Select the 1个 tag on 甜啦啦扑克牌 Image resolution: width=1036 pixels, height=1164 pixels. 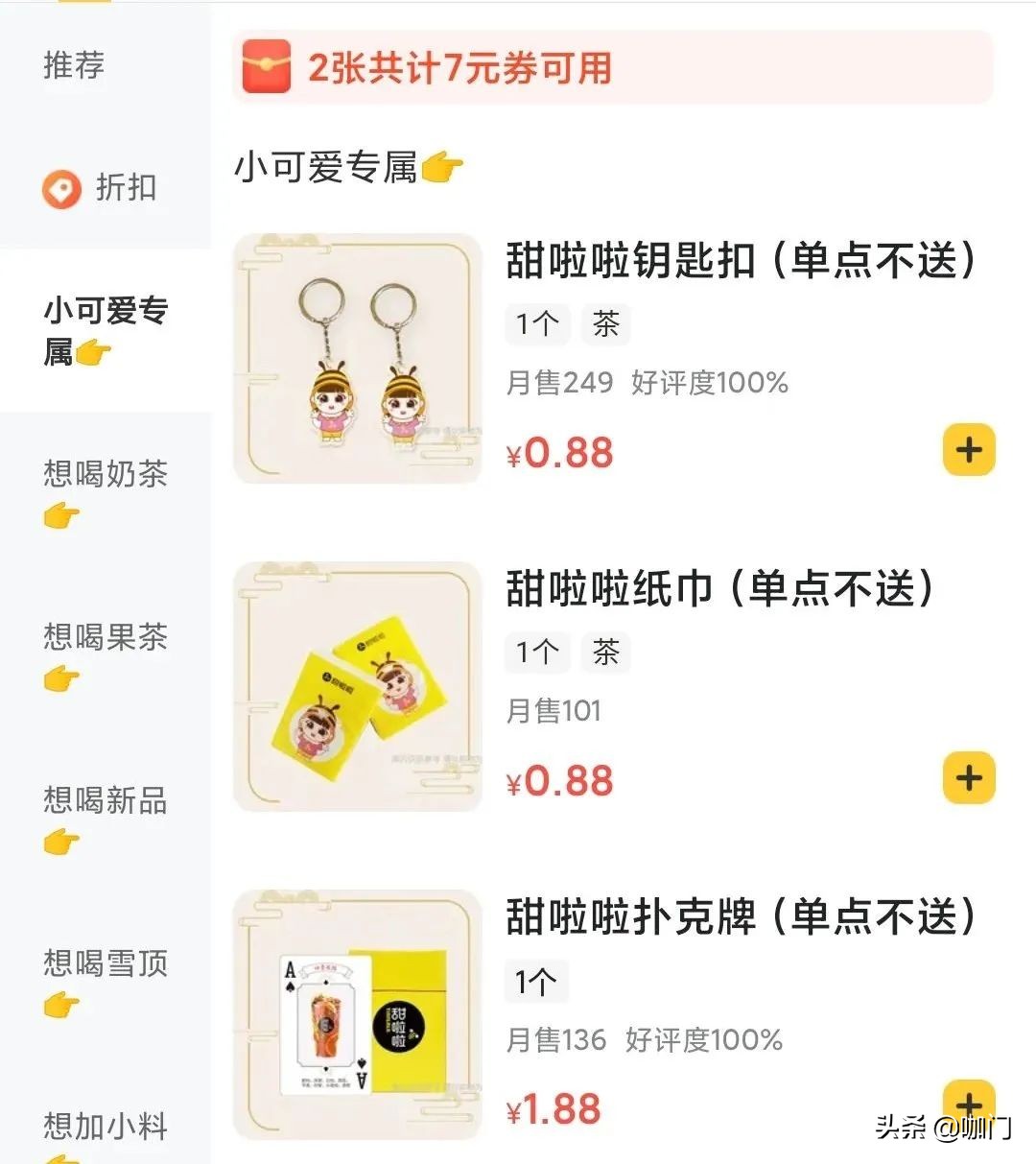537,981
